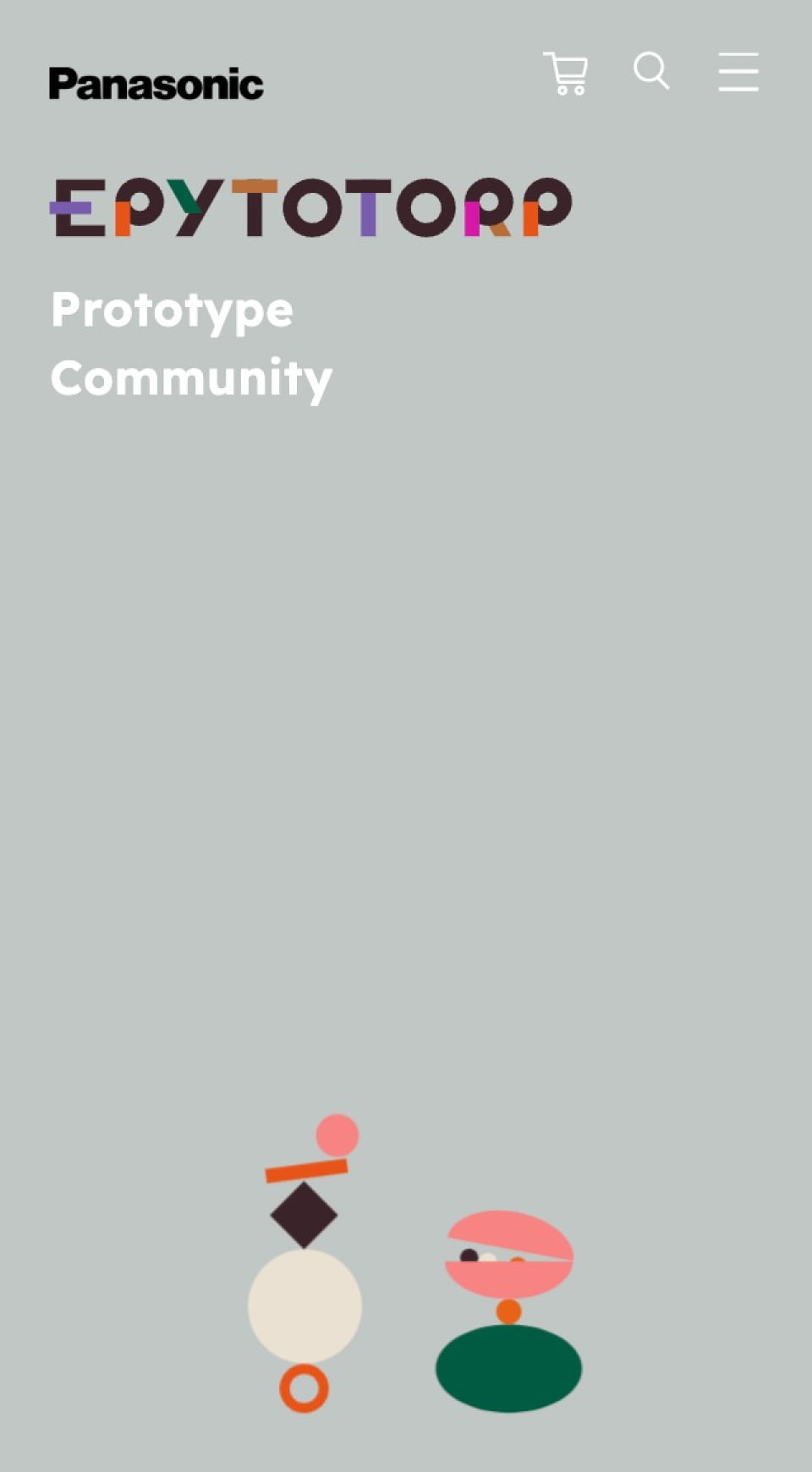Open the search icon
The image size is (812, 1472).
pos(652,71)
